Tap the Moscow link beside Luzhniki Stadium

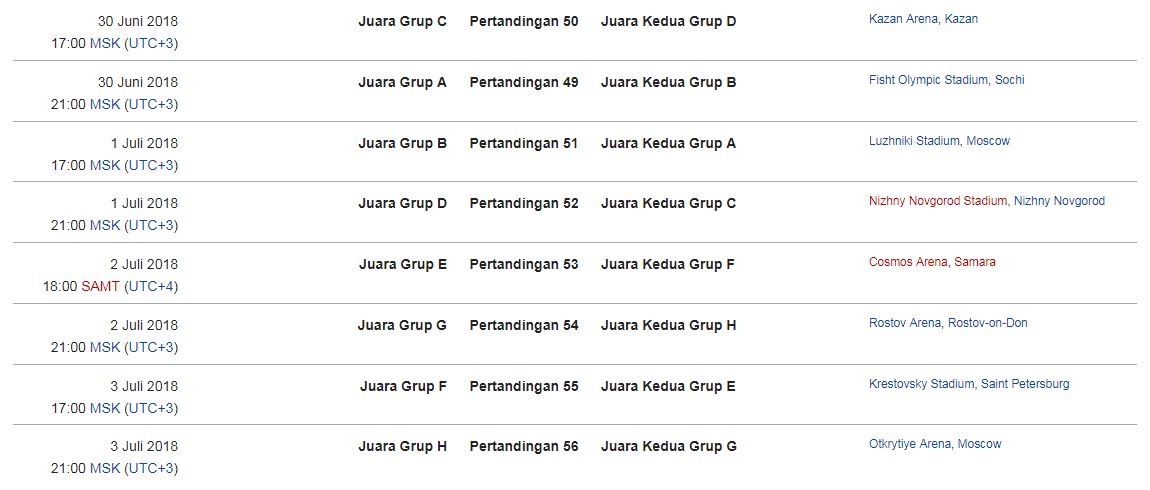[988, 141]
